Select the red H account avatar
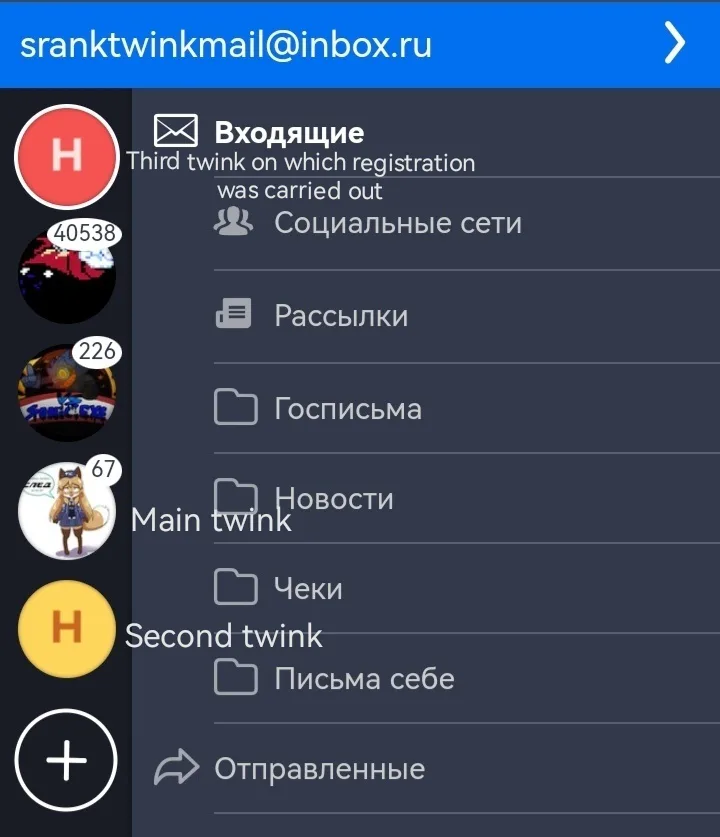The image size is (720, 837). pos(66,156)
